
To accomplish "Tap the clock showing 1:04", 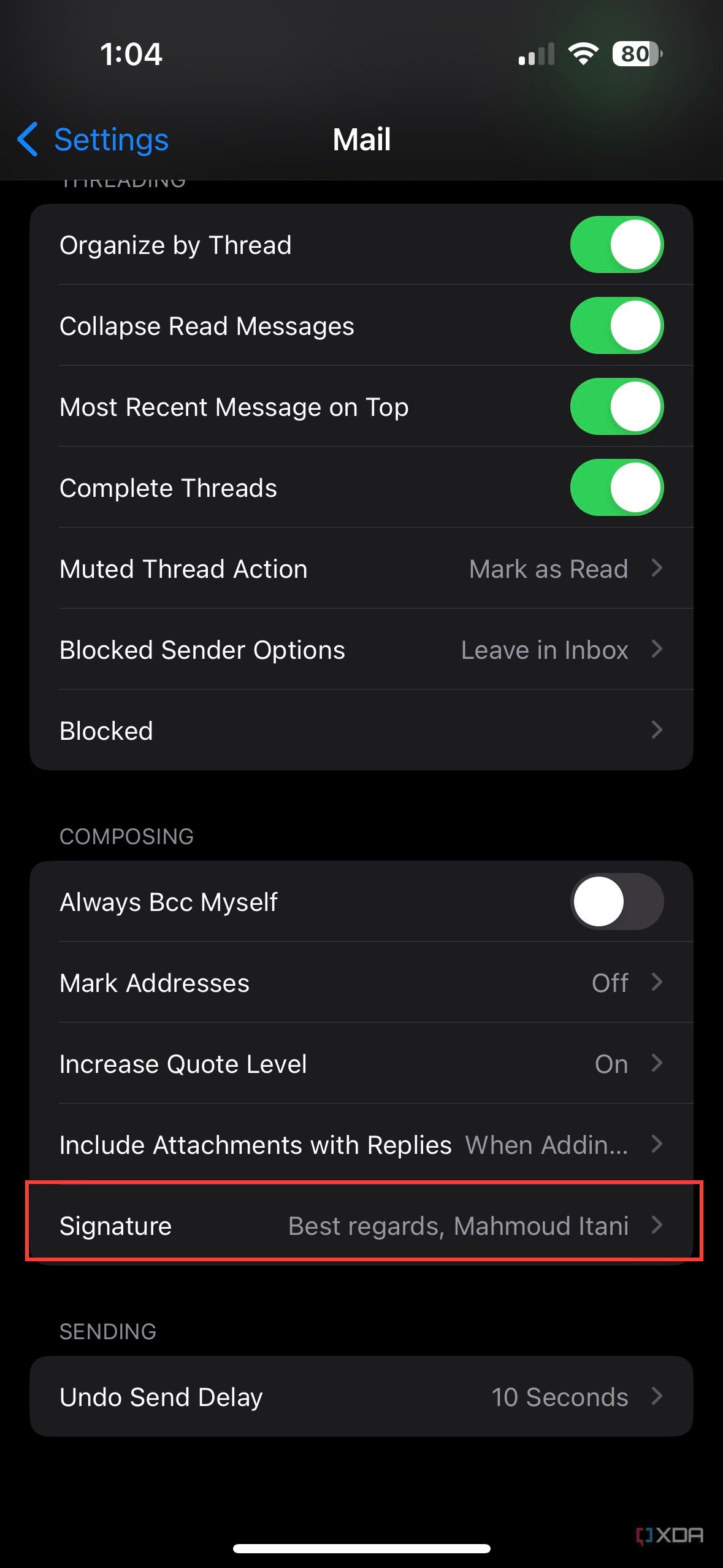I will tap(131, 55).
